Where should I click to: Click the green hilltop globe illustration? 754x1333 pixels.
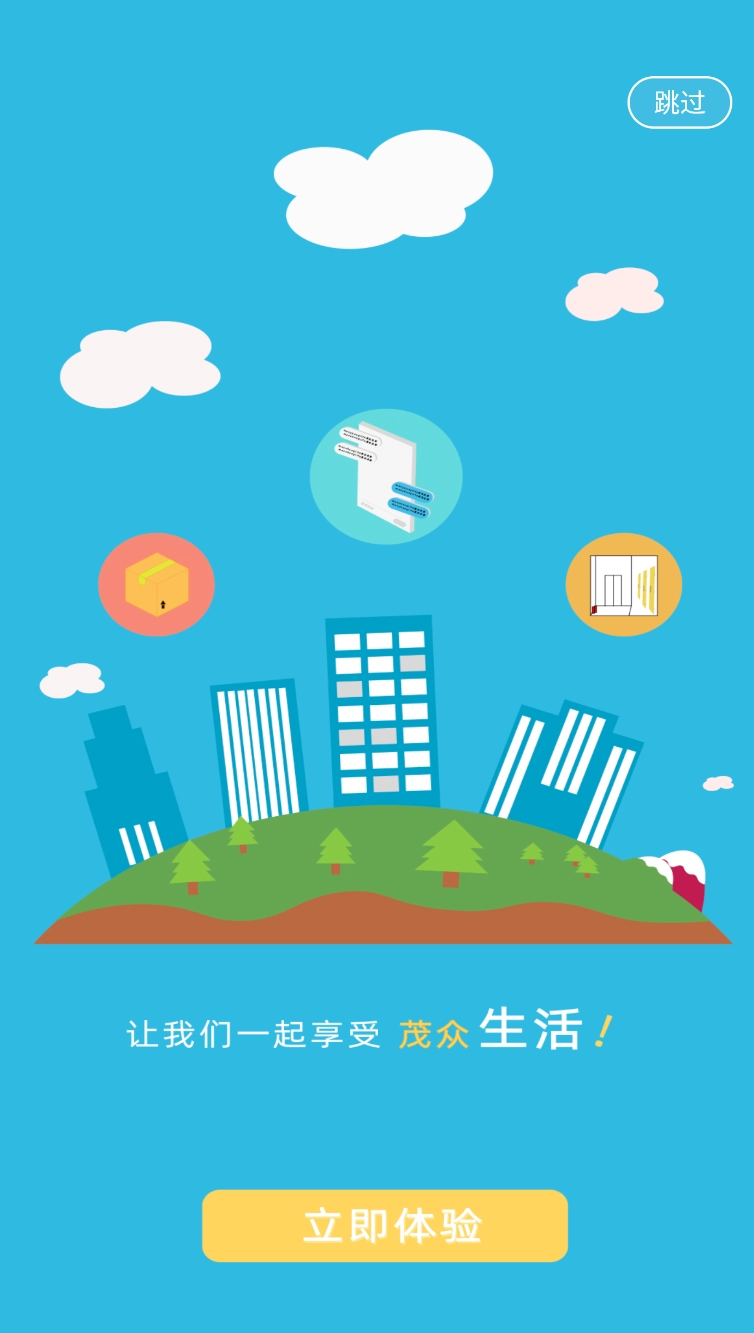pos(380,880)
